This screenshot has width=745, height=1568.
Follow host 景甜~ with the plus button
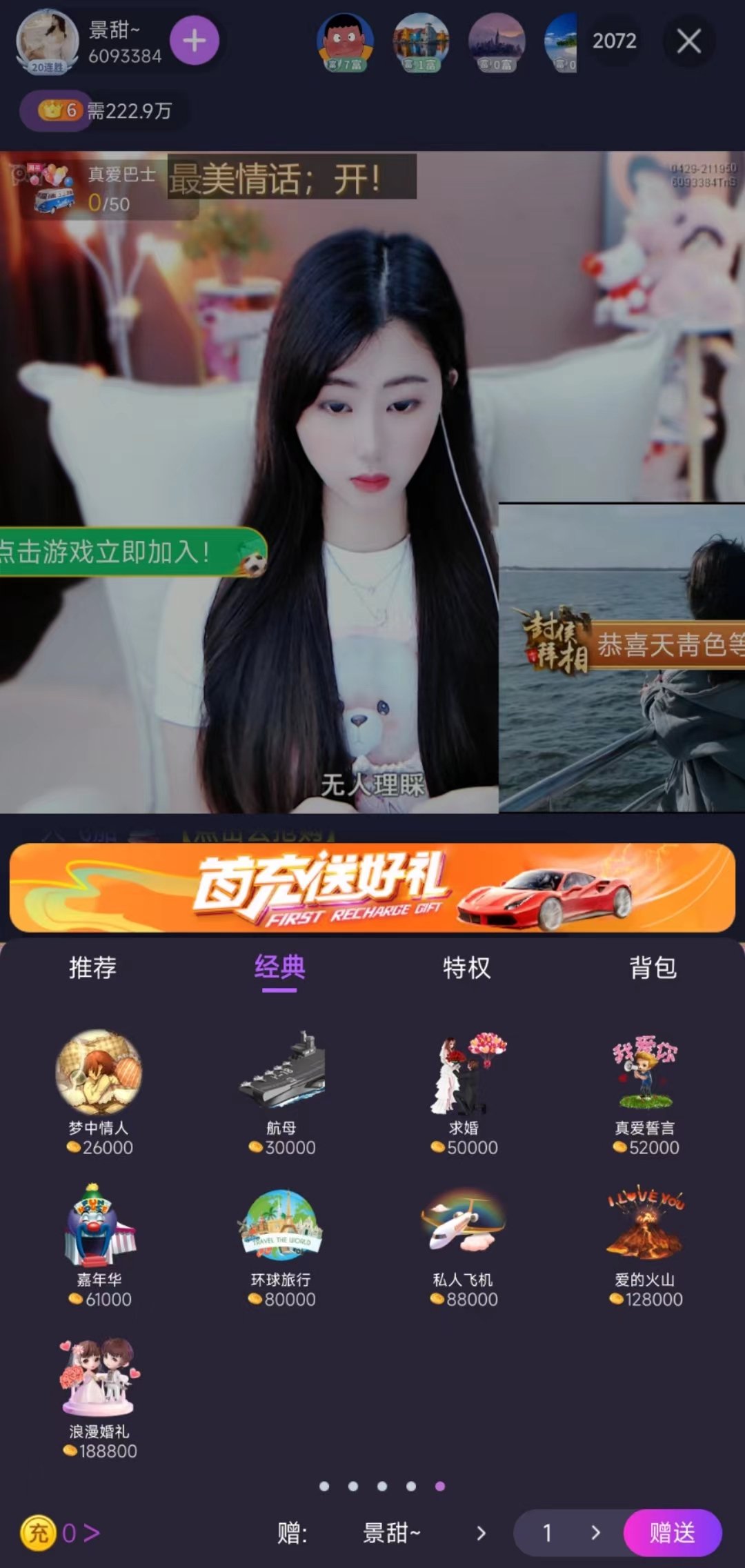(x=195, y=41)
